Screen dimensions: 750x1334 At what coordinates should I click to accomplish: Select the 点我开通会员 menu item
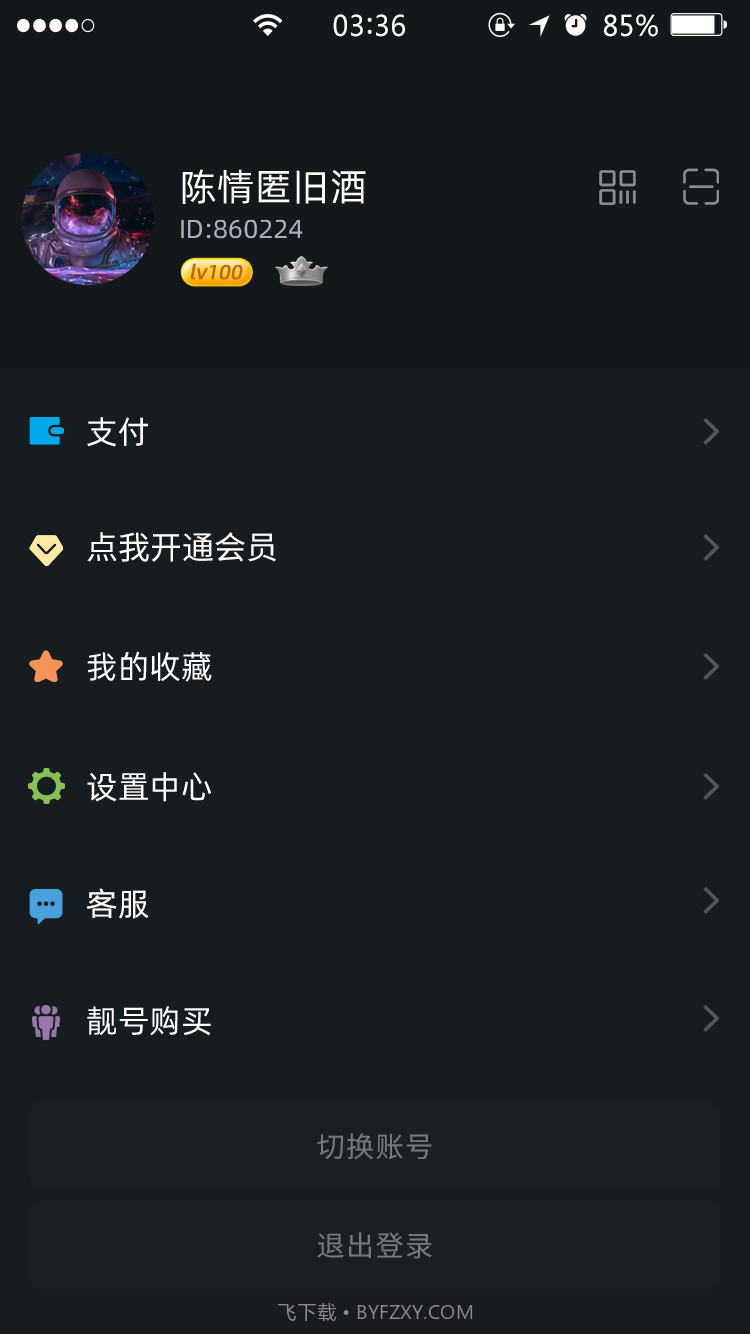(x=183, y=549)
